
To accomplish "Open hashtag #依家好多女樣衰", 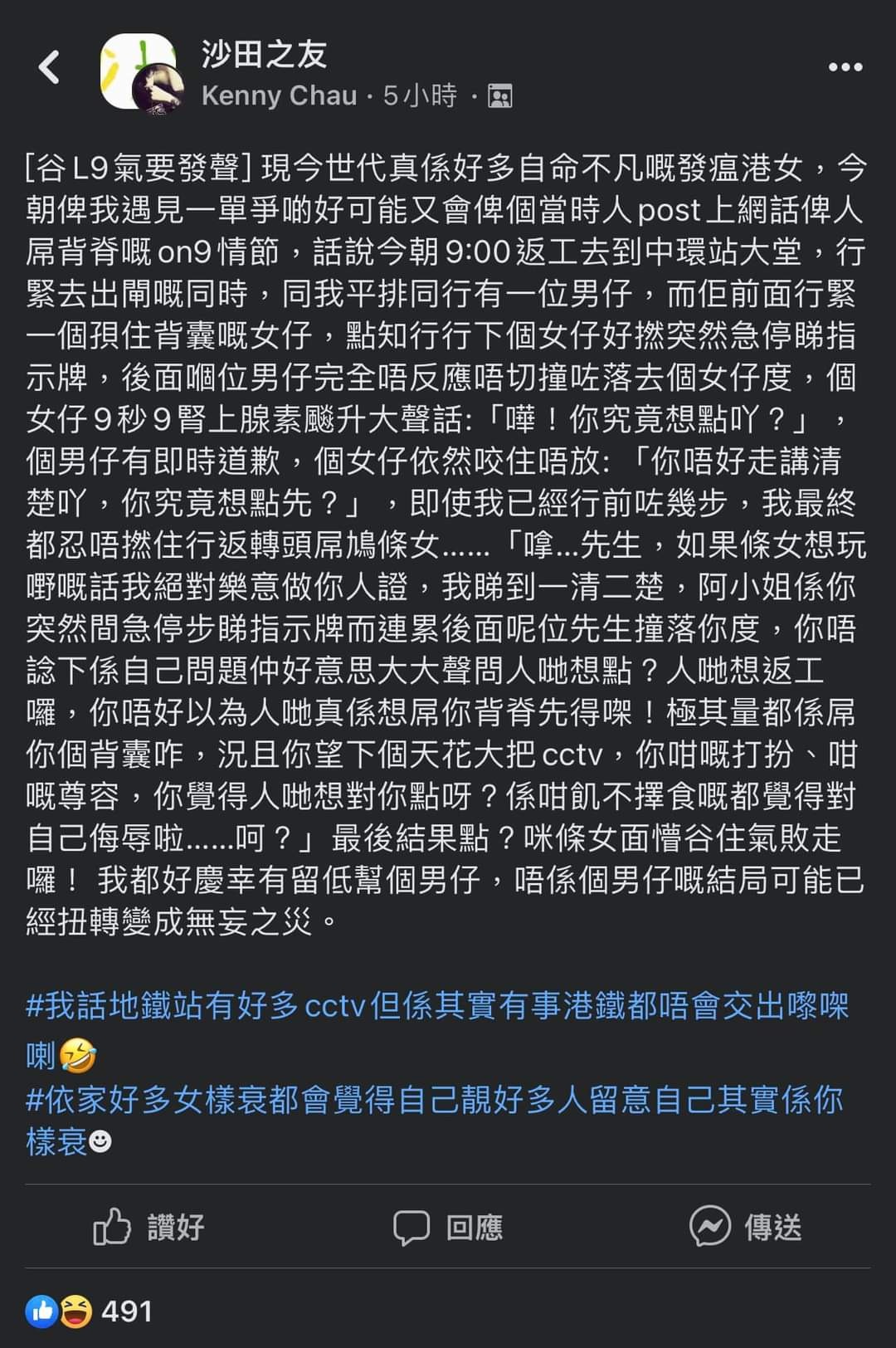I will click(x=433, y=1099).
